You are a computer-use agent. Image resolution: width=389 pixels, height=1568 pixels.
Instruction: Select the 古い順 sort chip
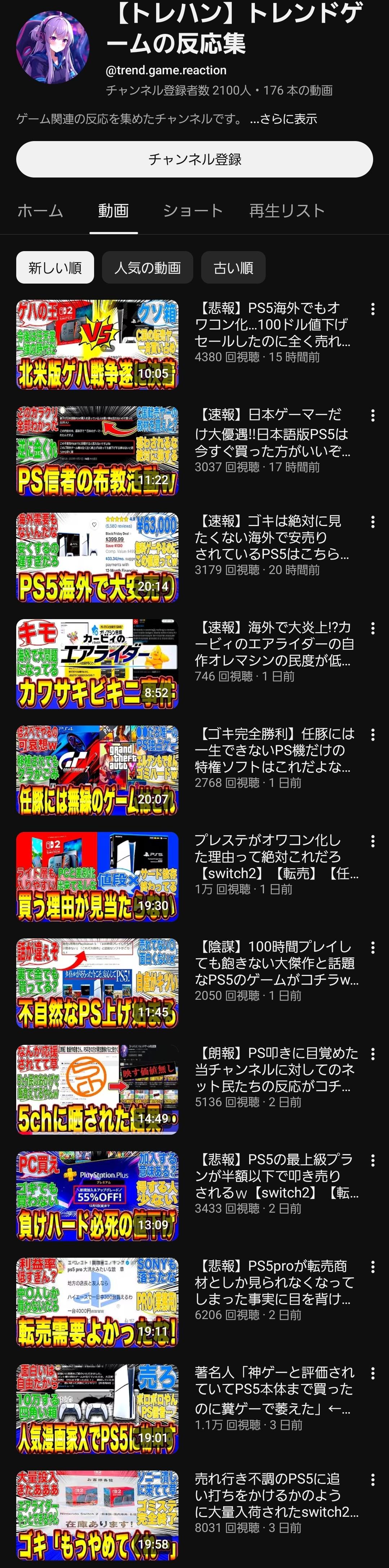(x=233, y=268)
